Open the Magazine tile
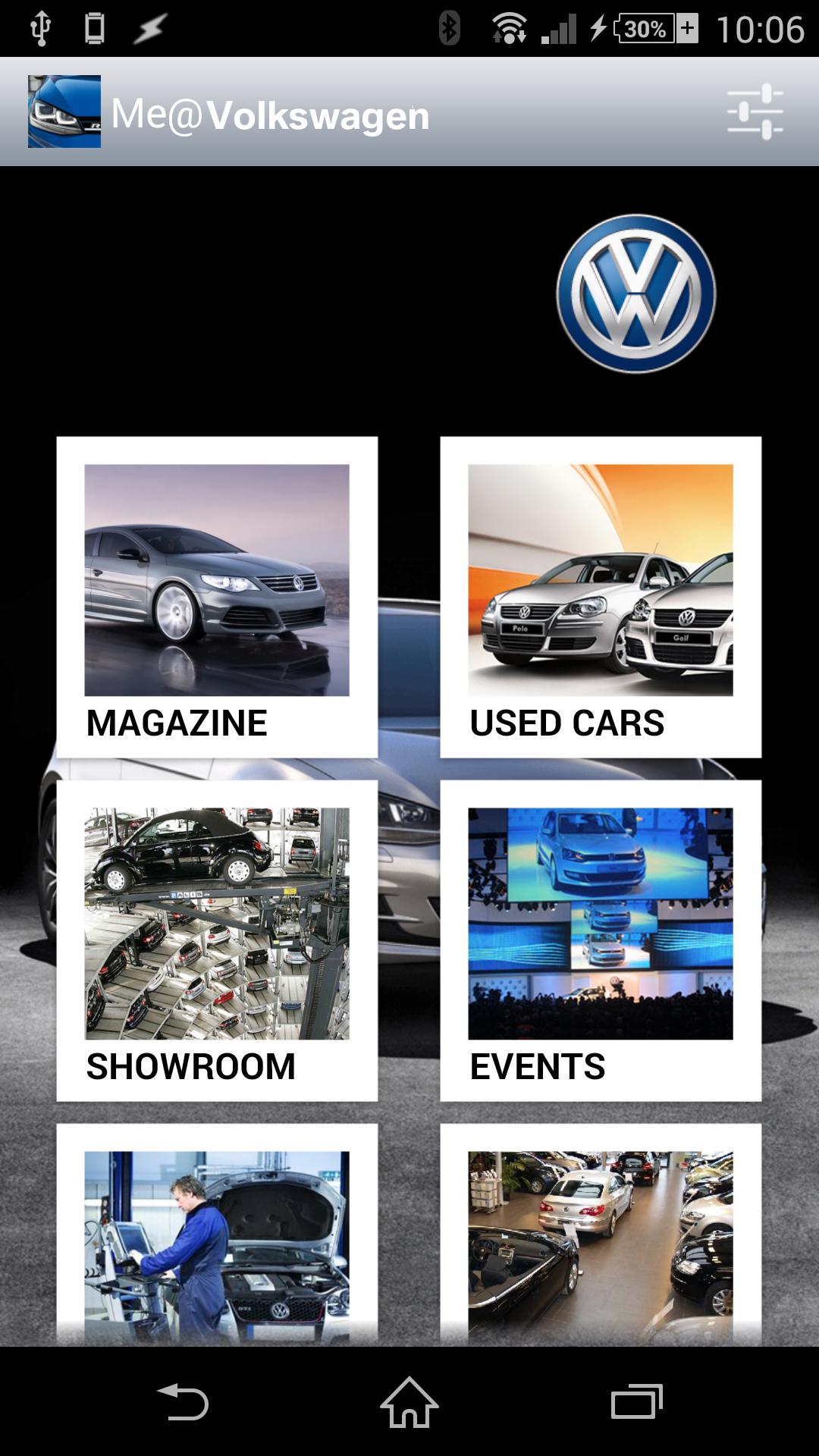 (x=217, y=597)
